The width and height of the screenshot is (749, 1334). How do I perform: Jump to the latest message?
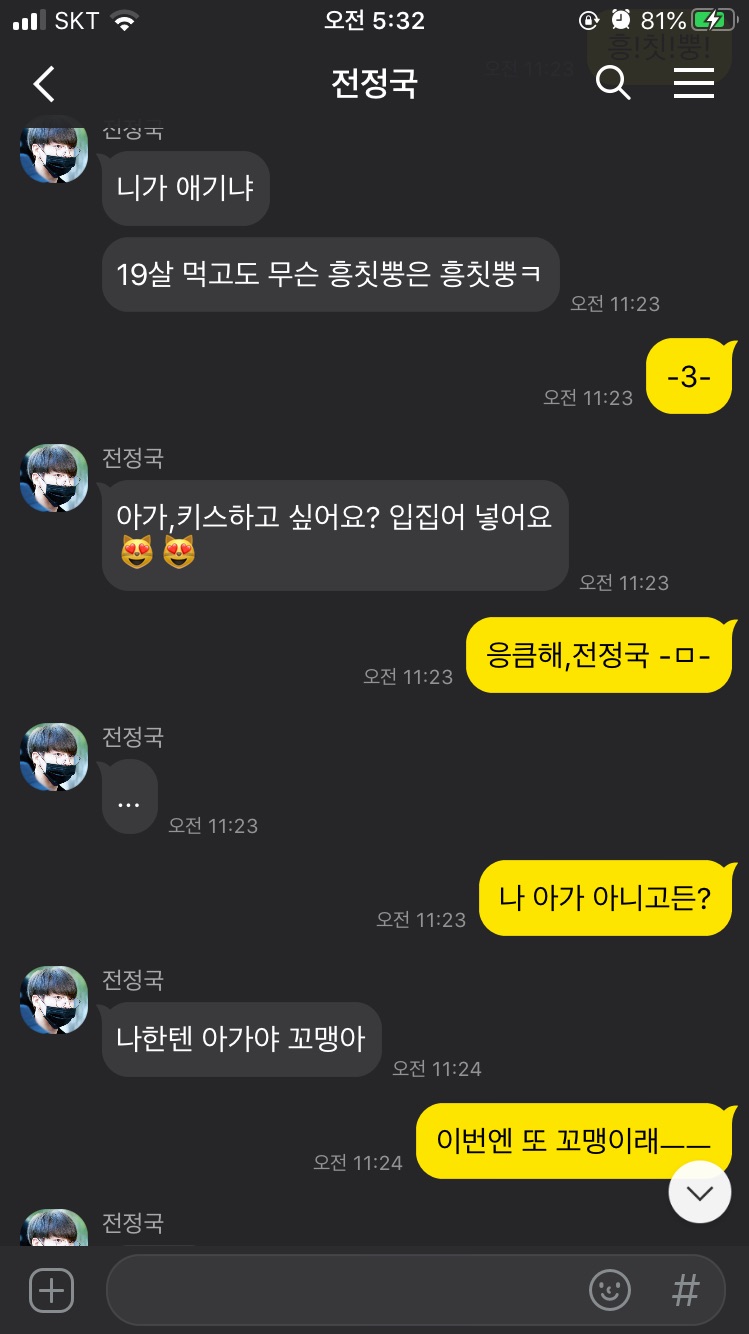[x=700, y=1192]
